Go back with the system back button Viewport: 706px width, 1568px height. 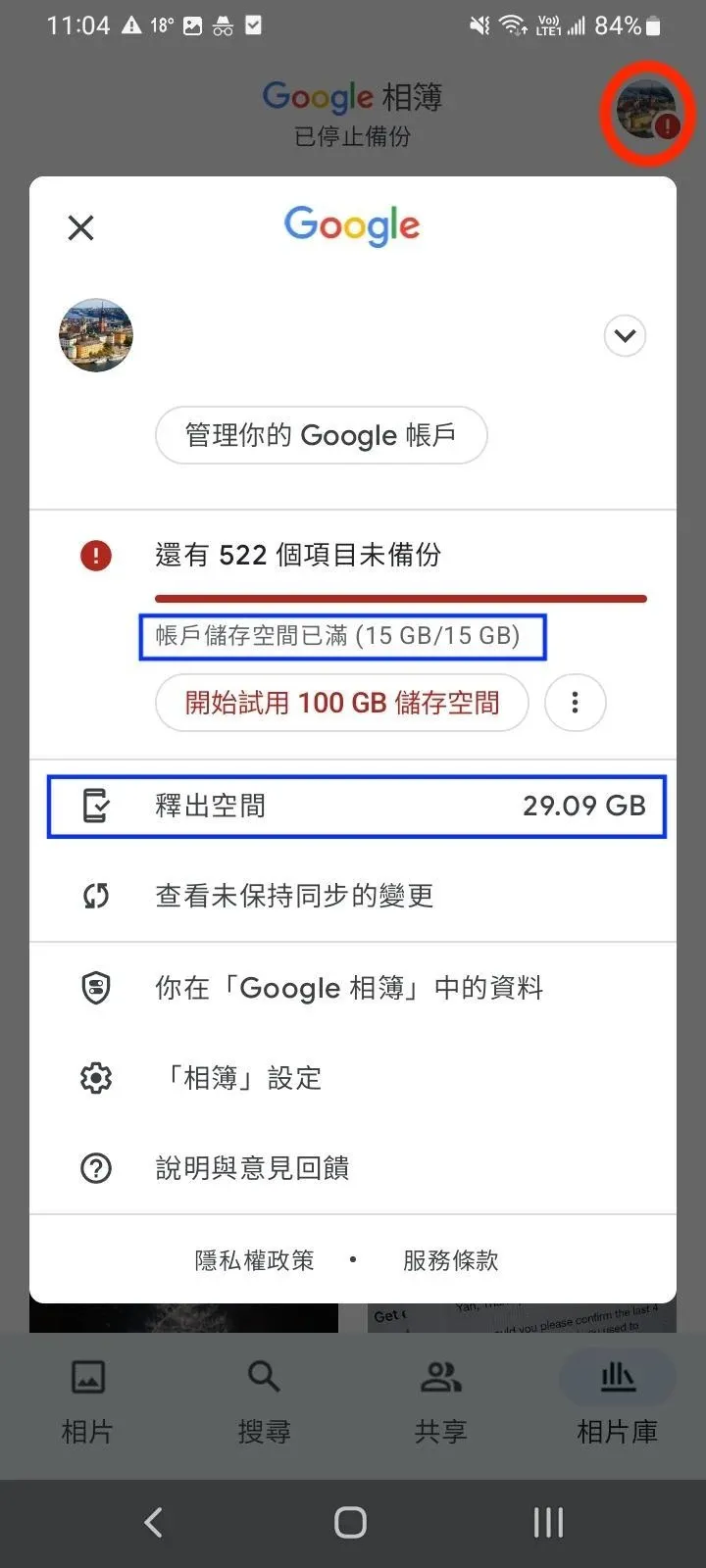153,1522
